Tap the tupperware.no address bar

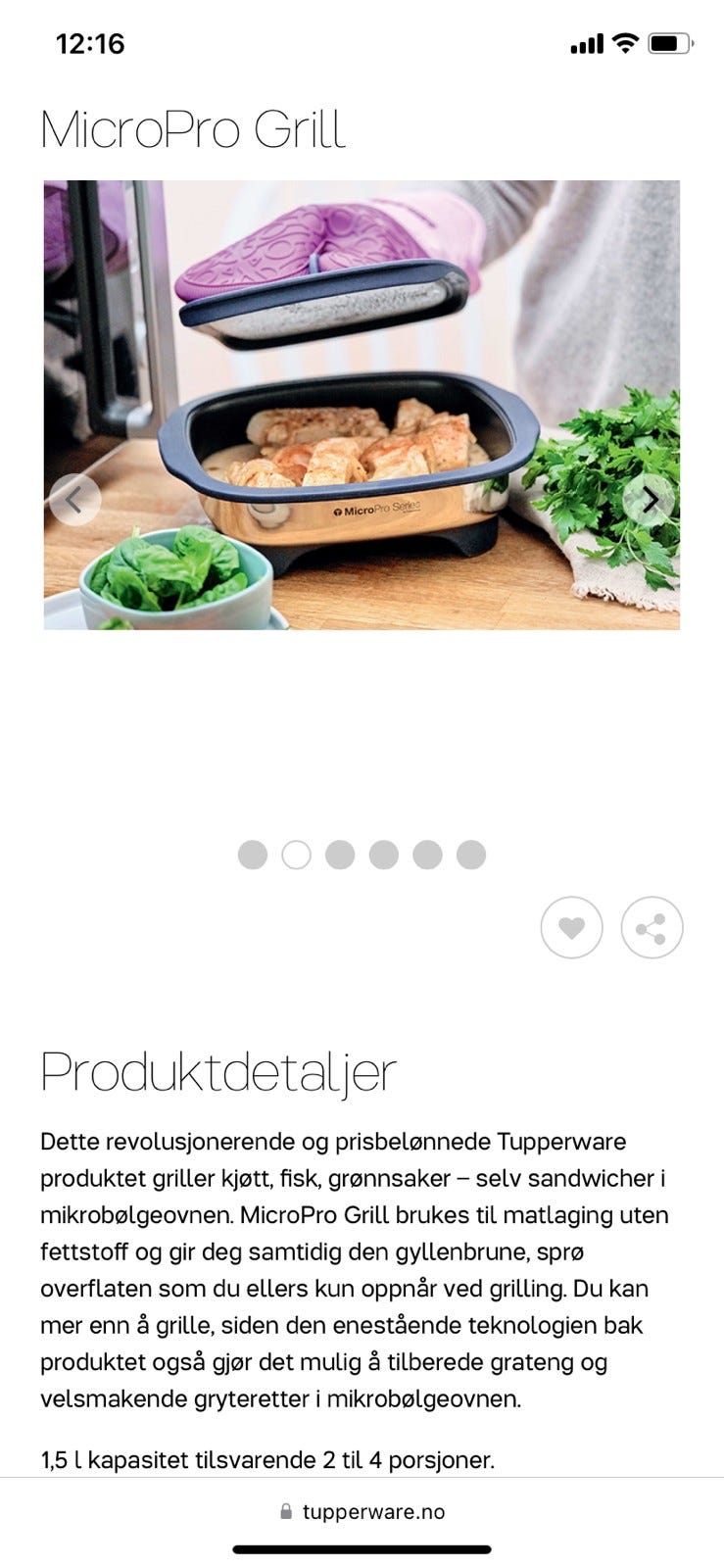pos(362,1512)
